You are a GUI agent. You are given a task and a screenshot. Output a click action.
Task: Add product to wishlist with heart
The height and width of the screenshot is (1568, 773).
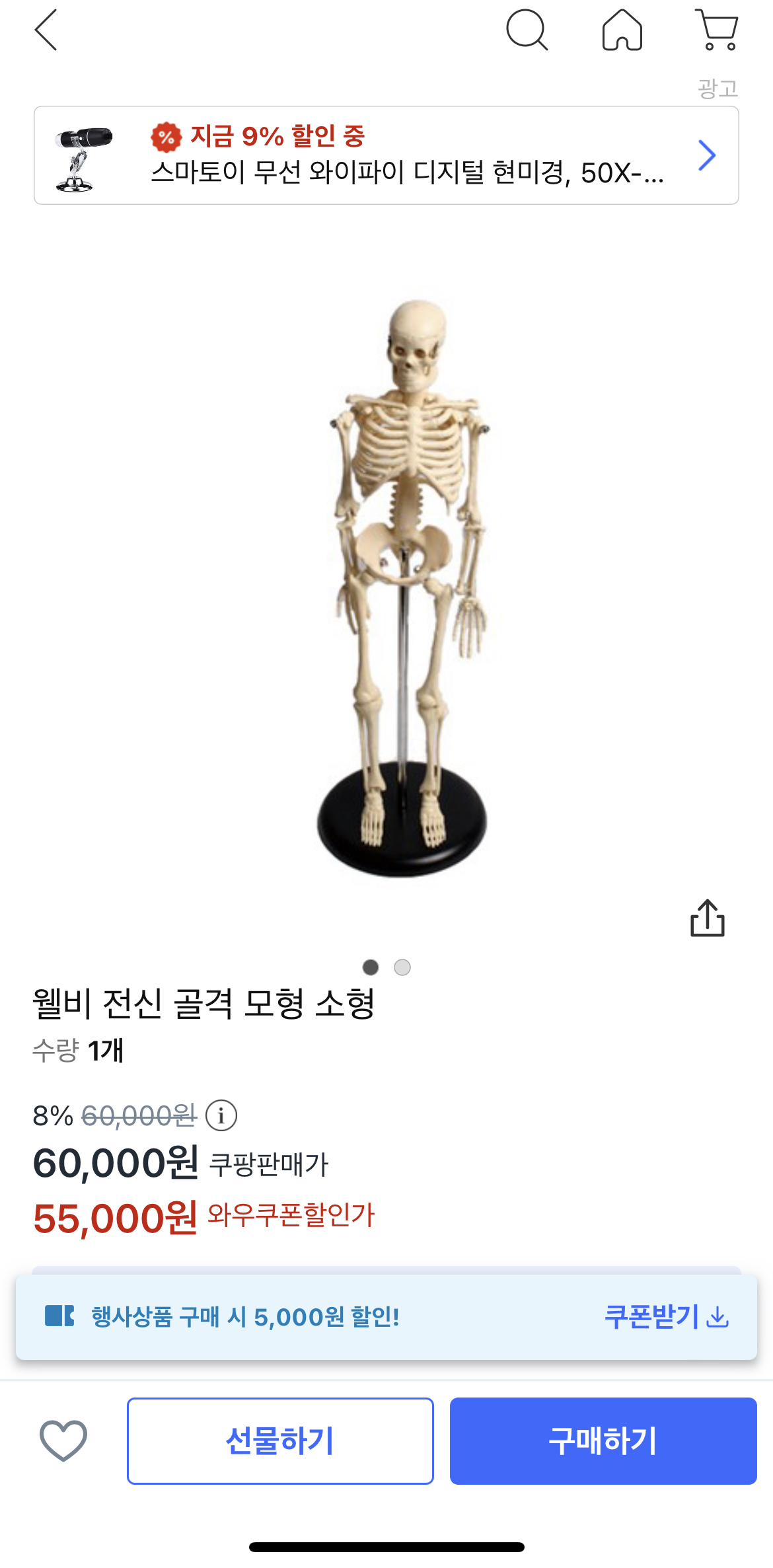click(x=63, y=1440)
